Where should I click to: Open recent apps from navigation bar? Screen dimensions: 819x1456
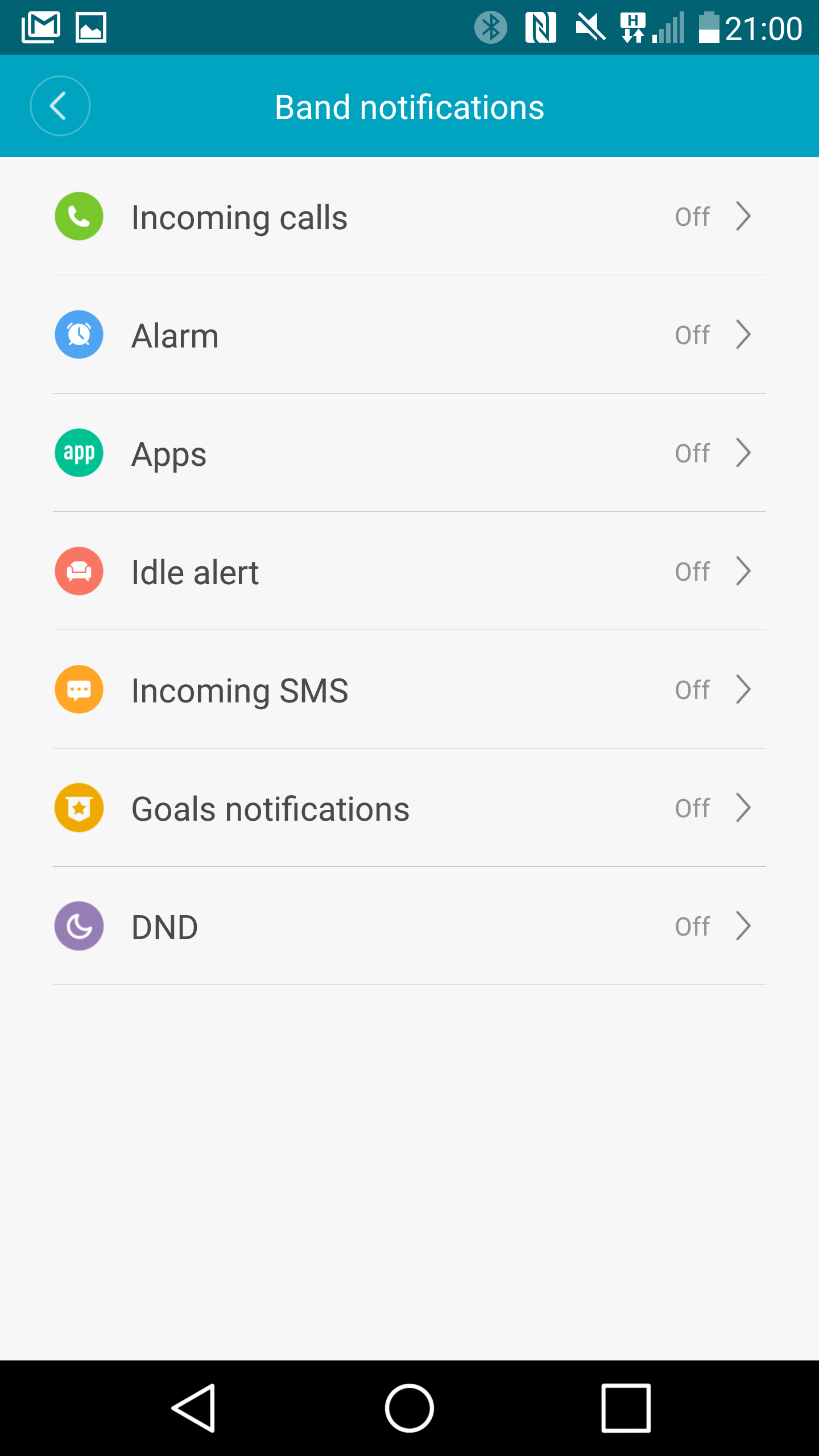pos(626,1408)
